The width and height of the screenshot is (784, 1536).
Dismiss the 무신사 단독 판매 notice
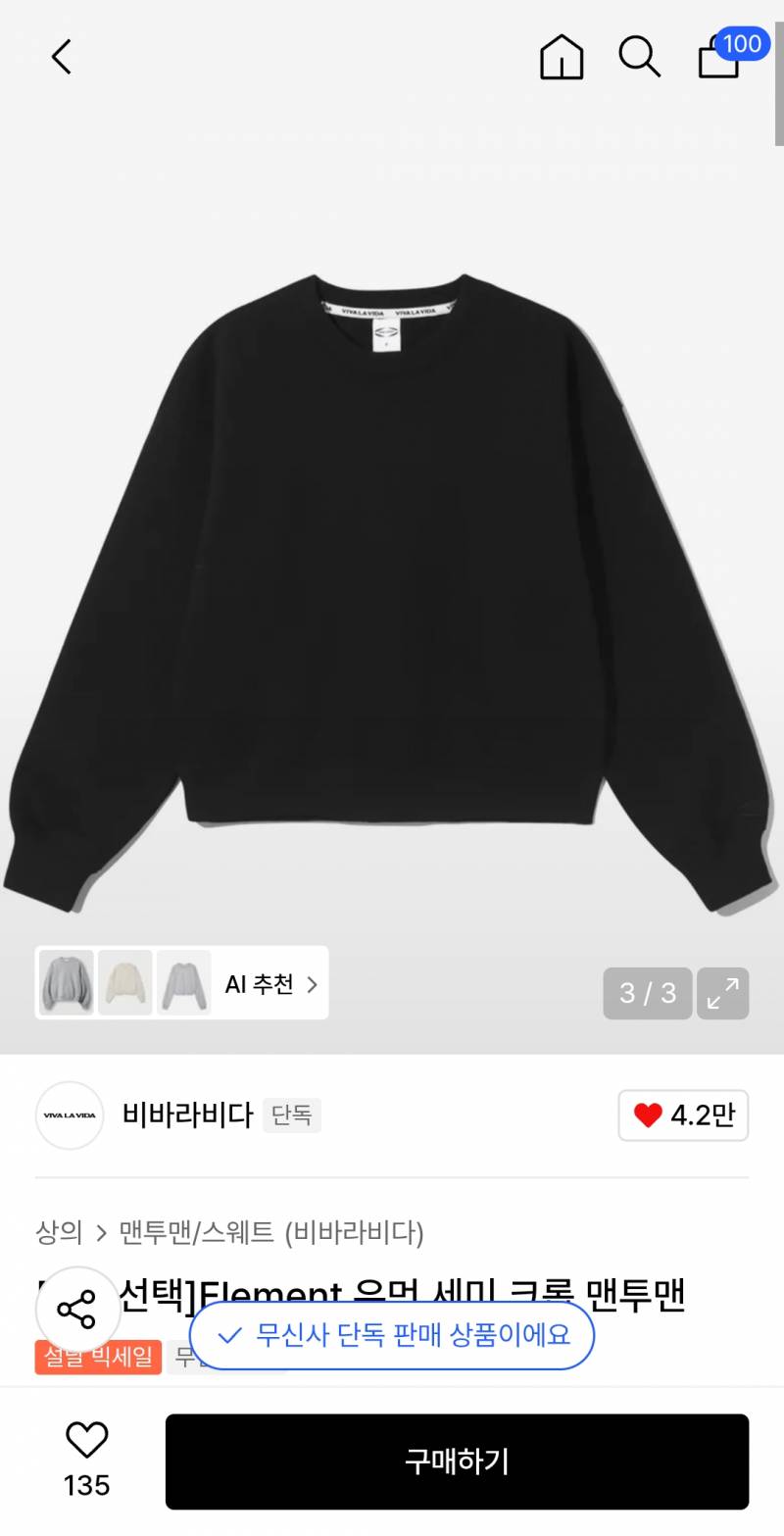(x=390, y=1335)
